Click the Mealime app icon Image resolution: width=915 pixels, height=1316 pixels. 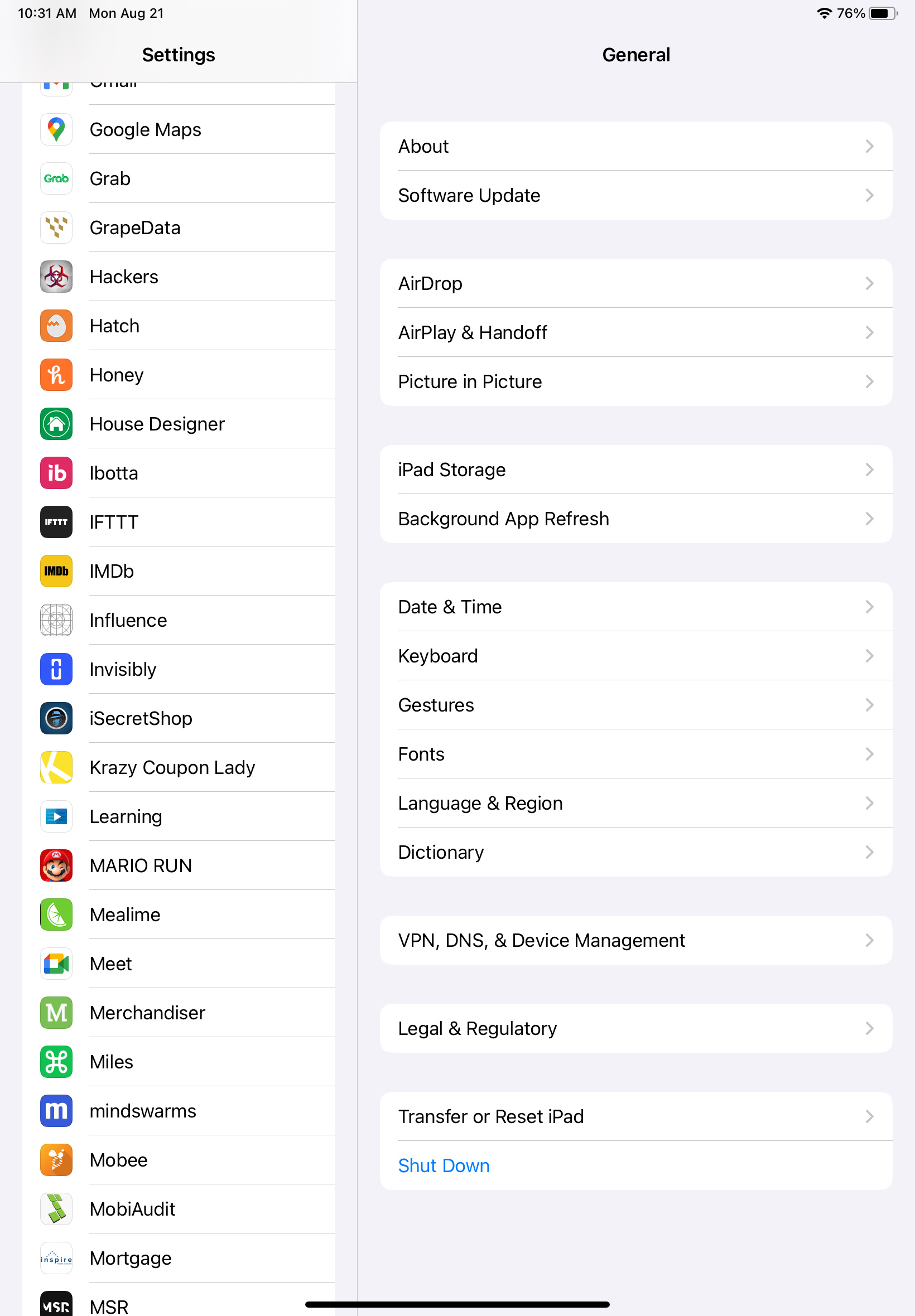click(x=56, y=915)
